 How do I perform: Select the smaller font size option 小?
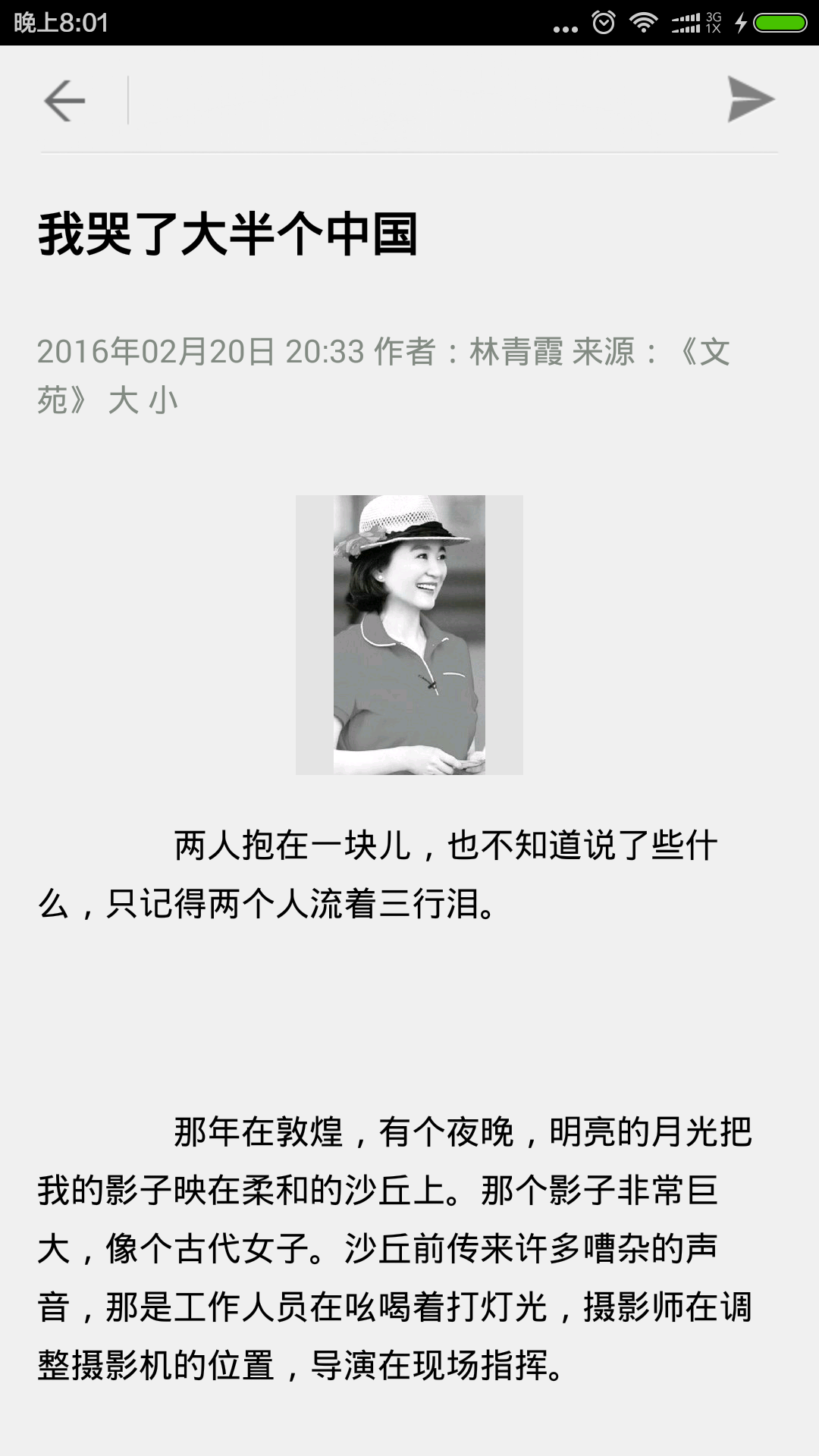163,400
